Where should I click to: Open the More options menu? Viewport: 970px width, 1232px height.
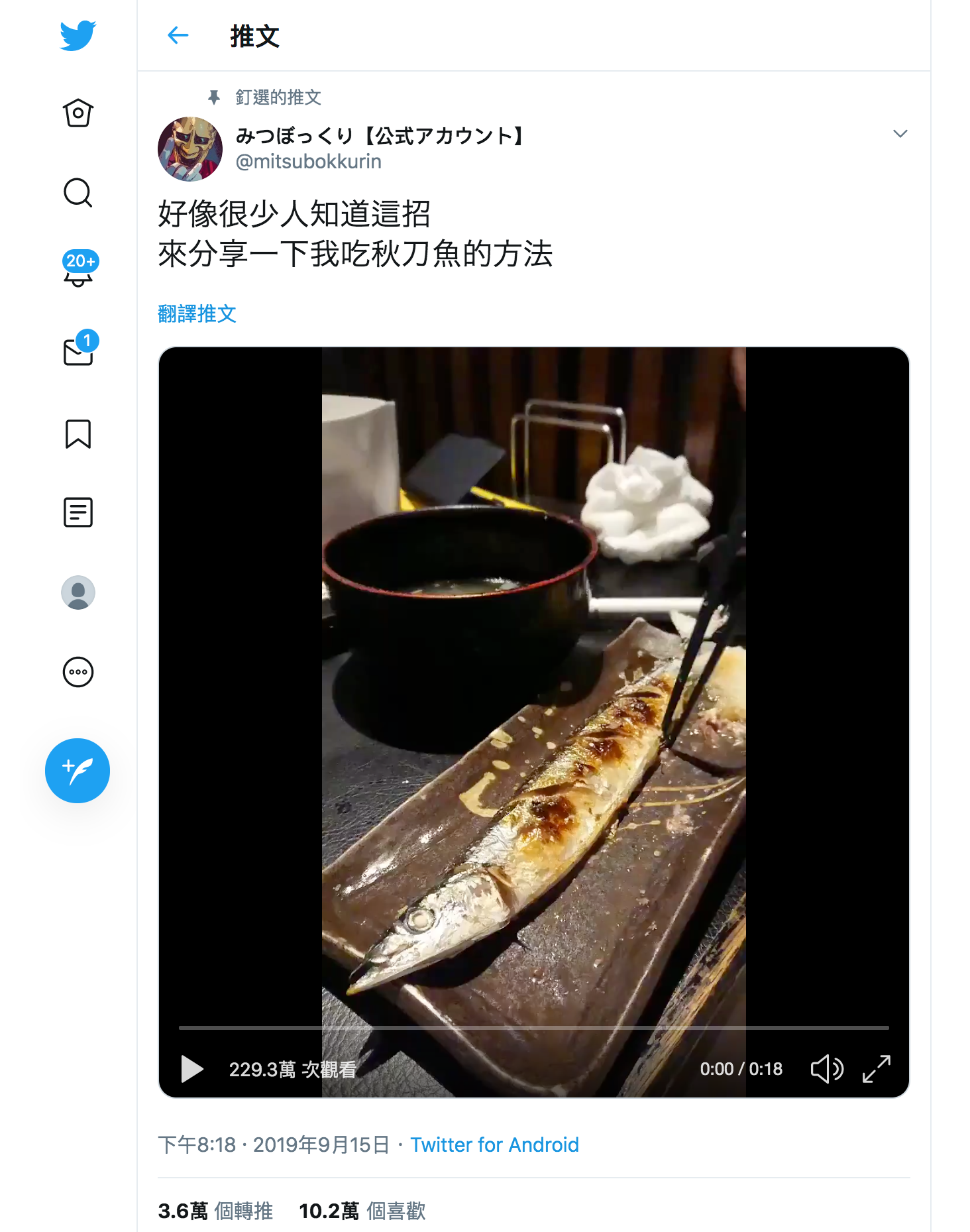(78, 672)
